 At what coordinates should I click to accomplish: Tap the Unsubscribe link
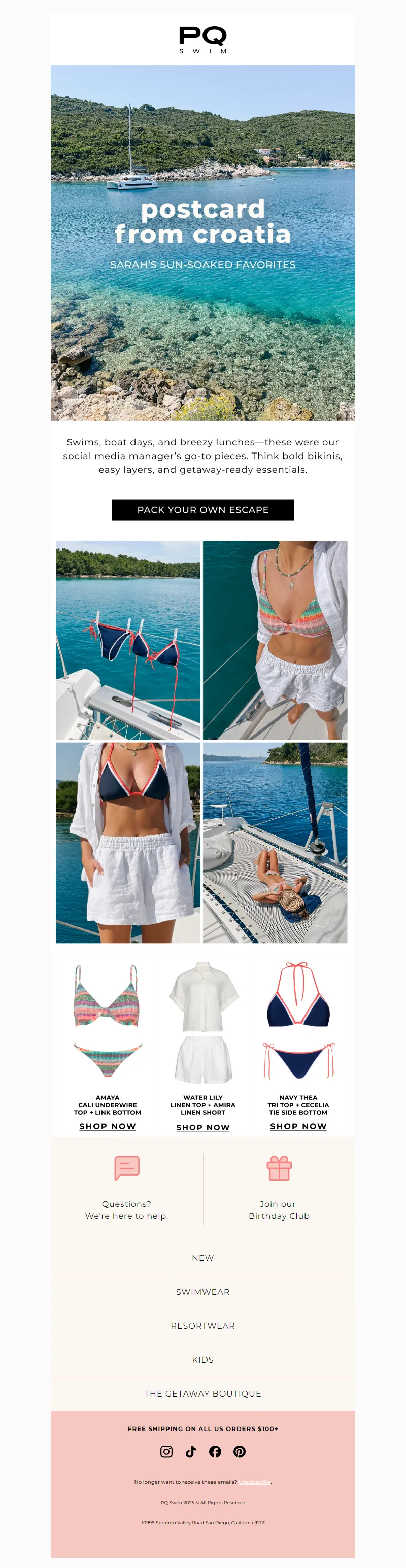254,1482
